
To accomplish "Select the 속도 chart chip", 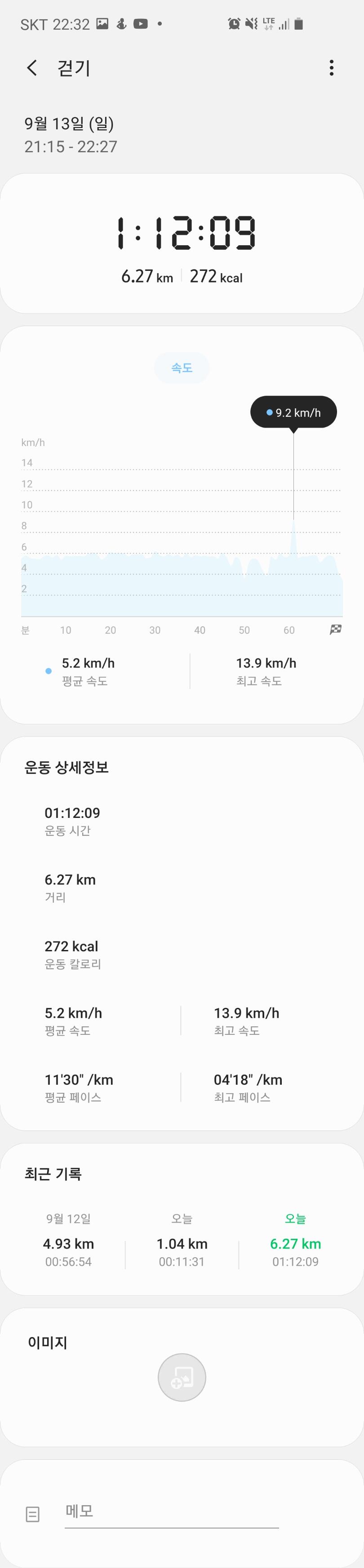I will coord(182,368).
